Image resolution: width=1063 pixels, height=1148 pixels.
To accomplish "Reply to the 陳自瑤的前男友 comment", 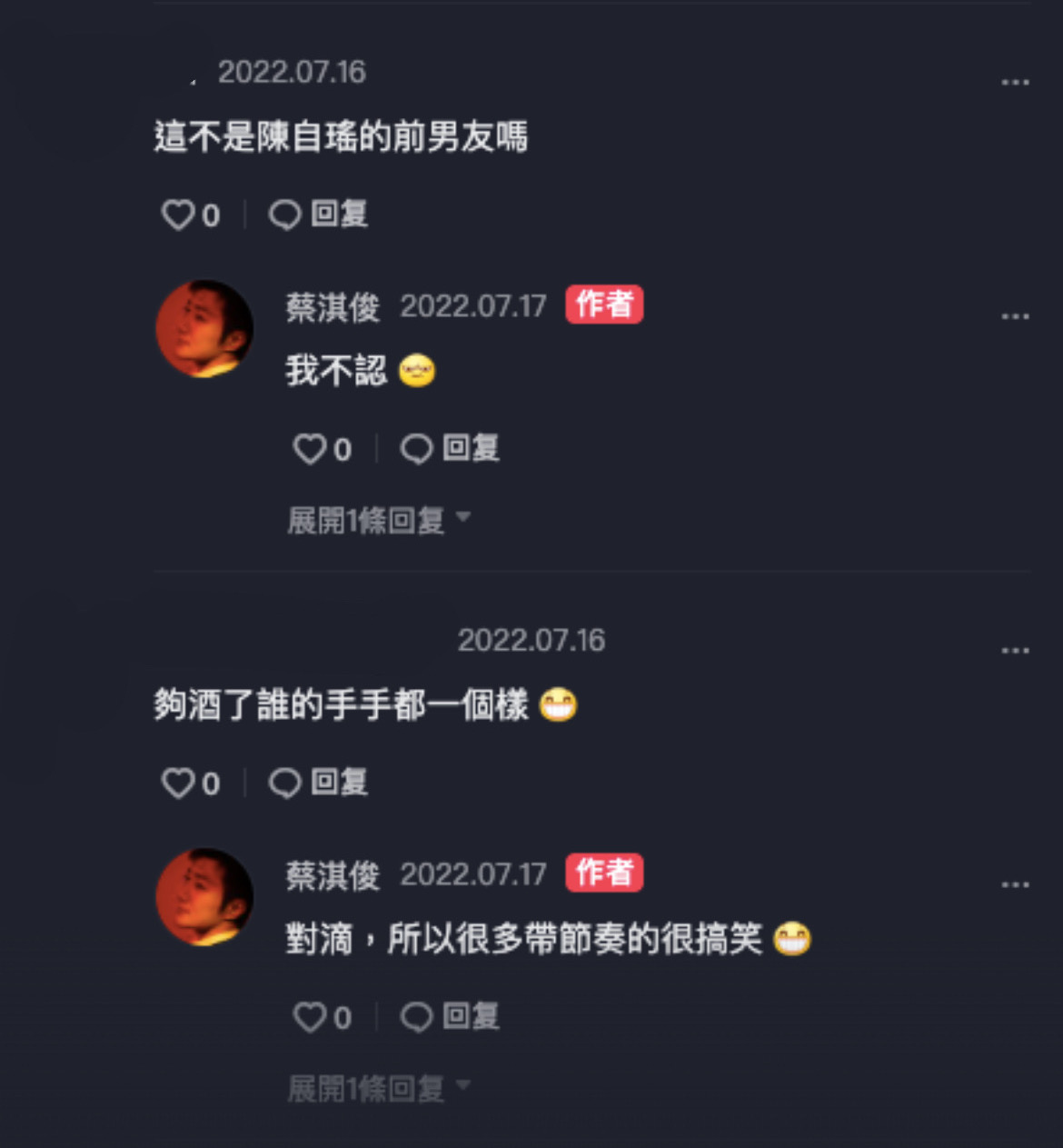I will (318, 215).
